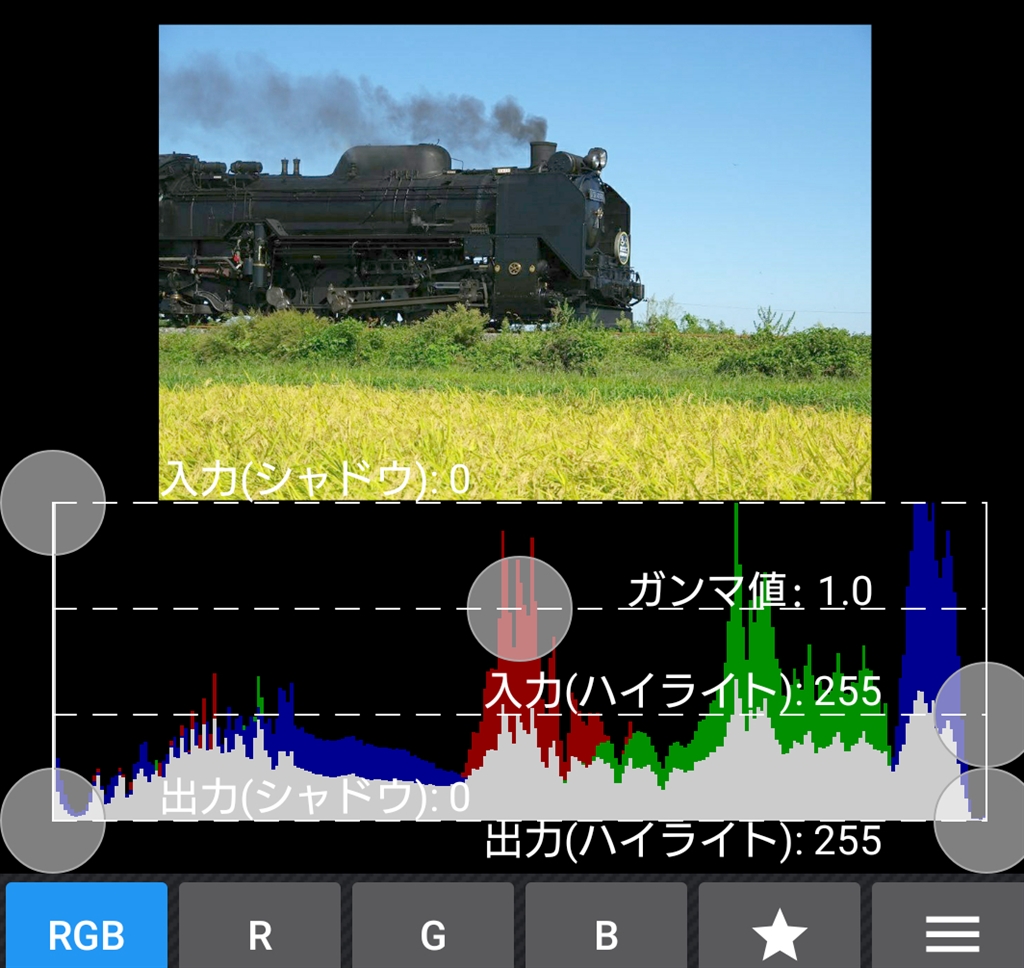Tap the input shadow handle
1024x968 pixels.
(x=53, y=503)
